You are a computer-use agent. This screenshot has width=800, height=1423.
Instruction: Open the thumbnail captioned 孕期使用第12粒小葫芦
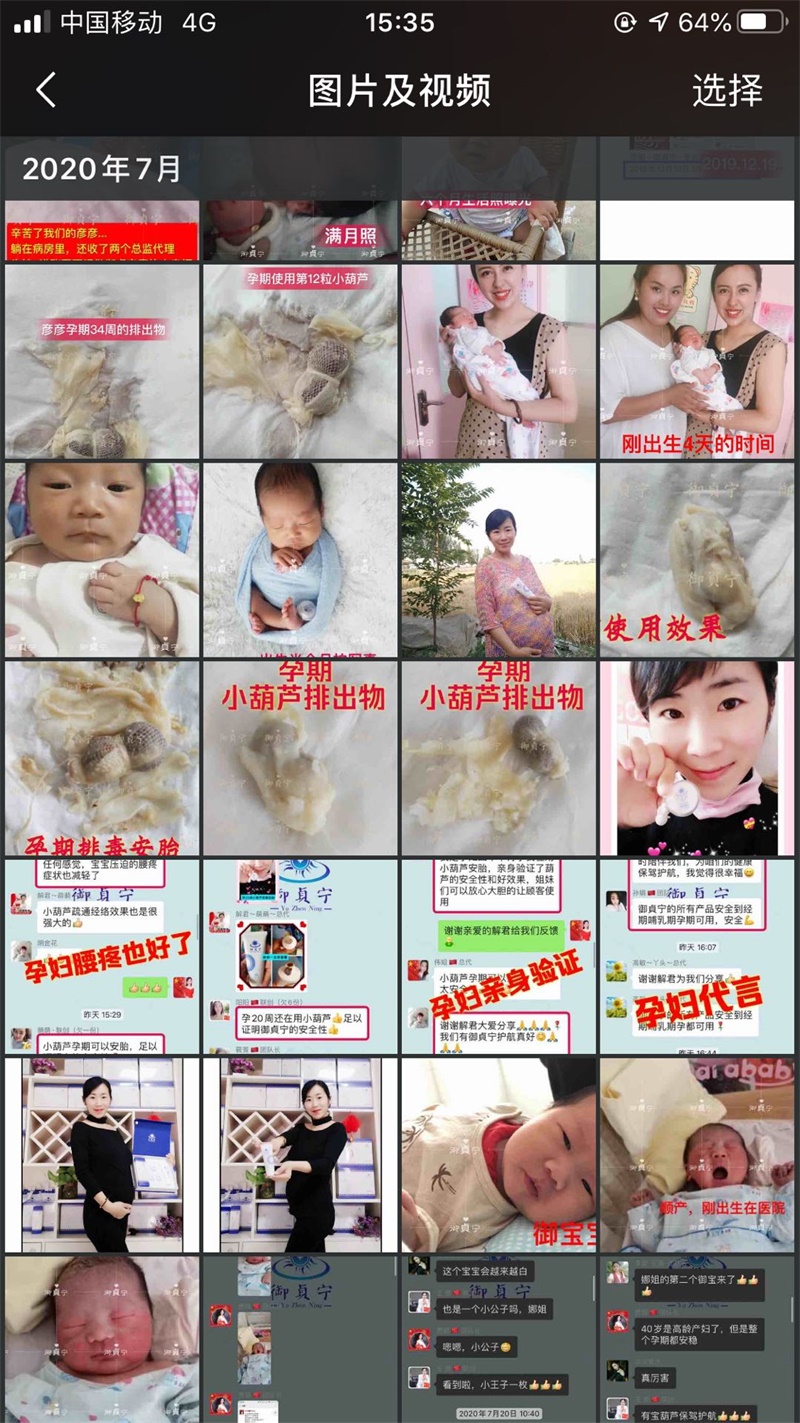300,361
